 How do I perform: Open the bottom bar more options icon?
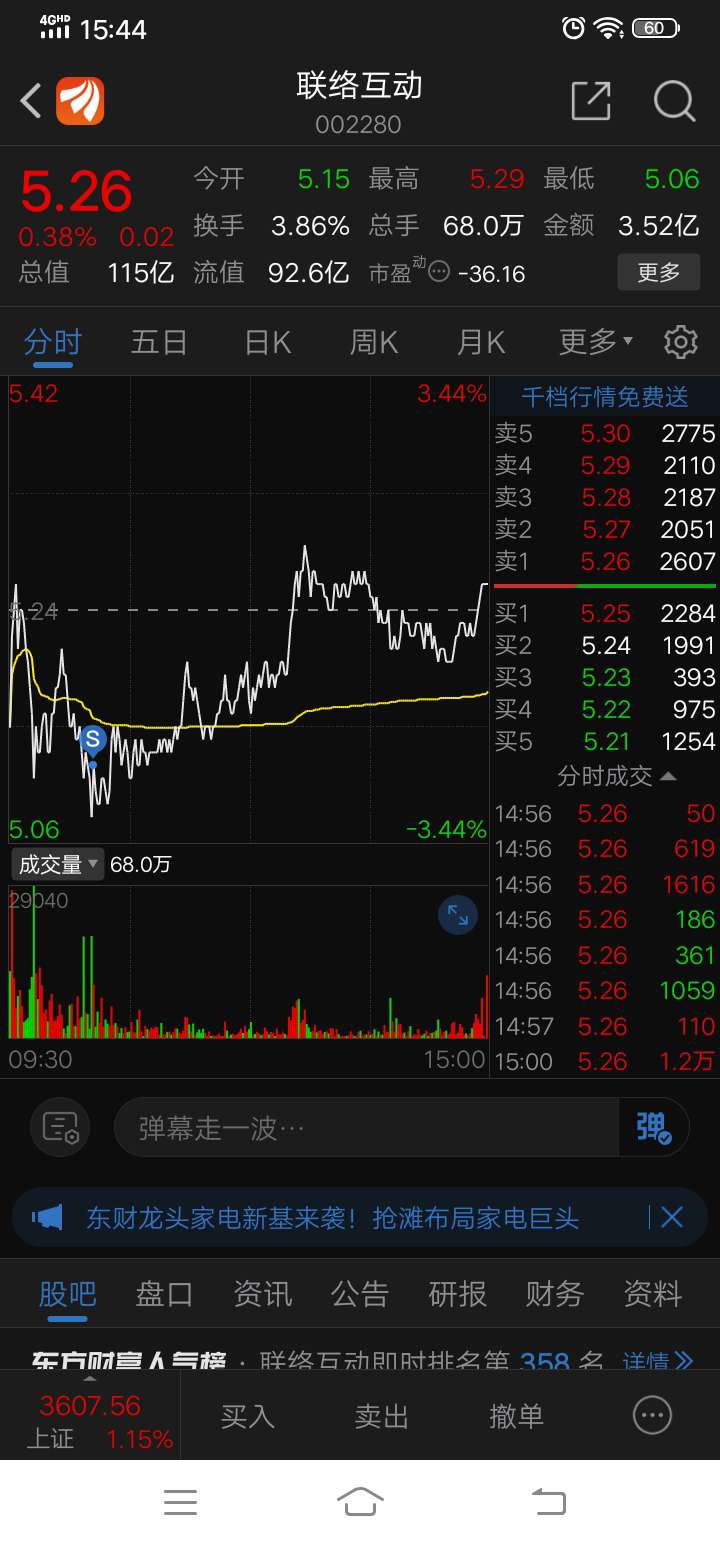pos(652,1415)
